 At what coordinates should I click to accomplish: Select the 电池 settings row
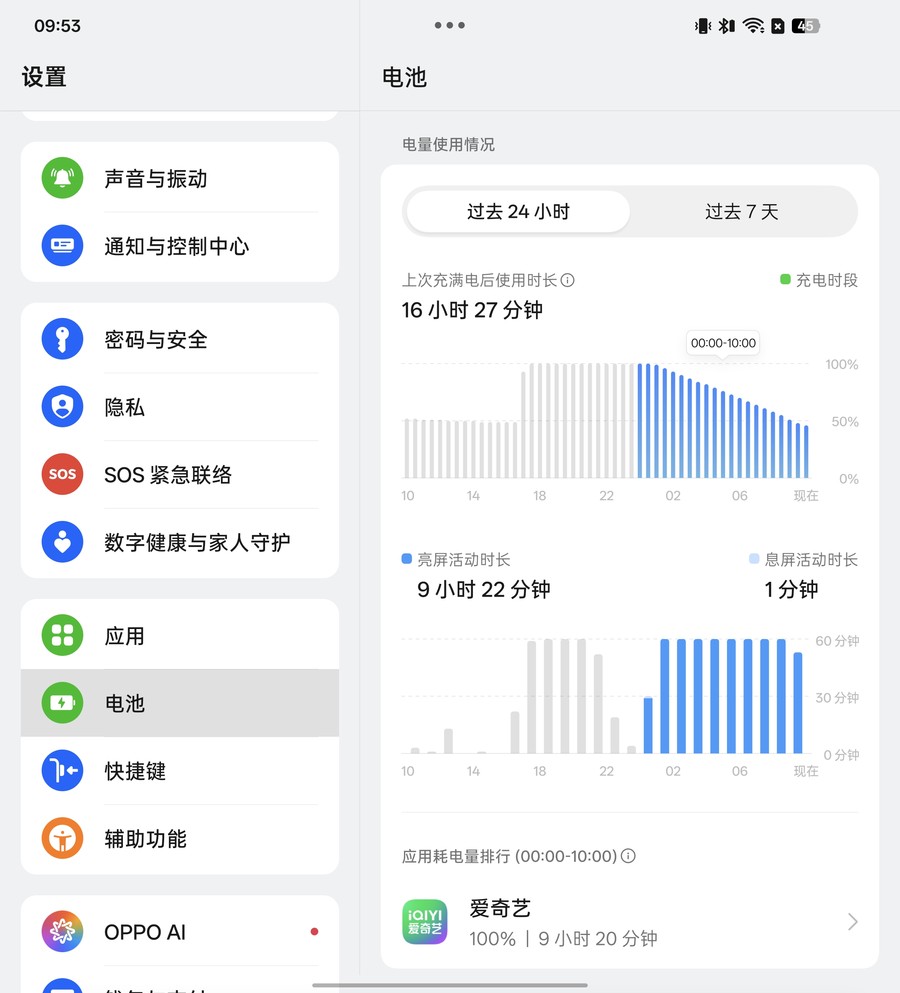[180, 704]
